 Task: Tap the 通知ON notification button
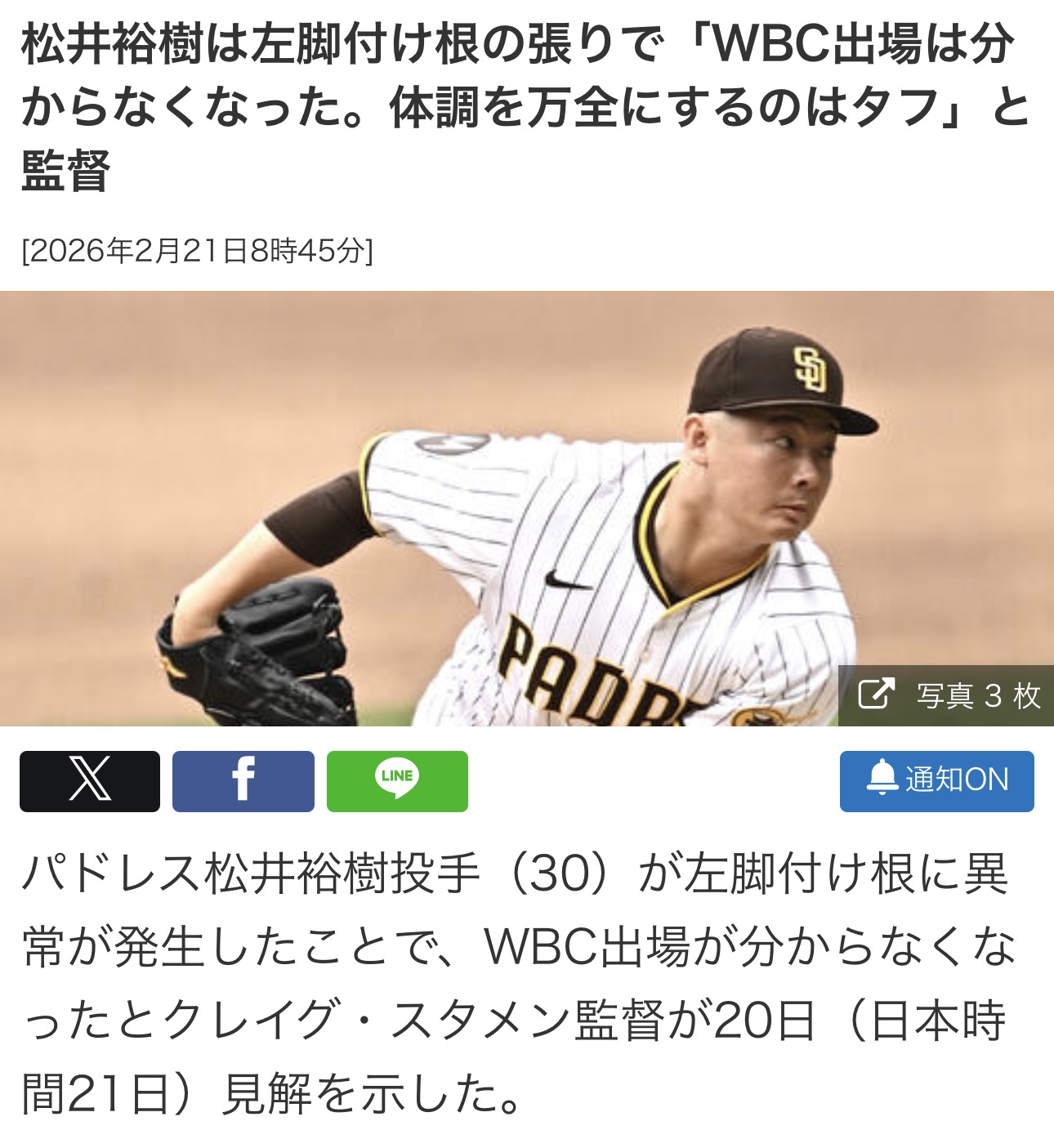936,780
